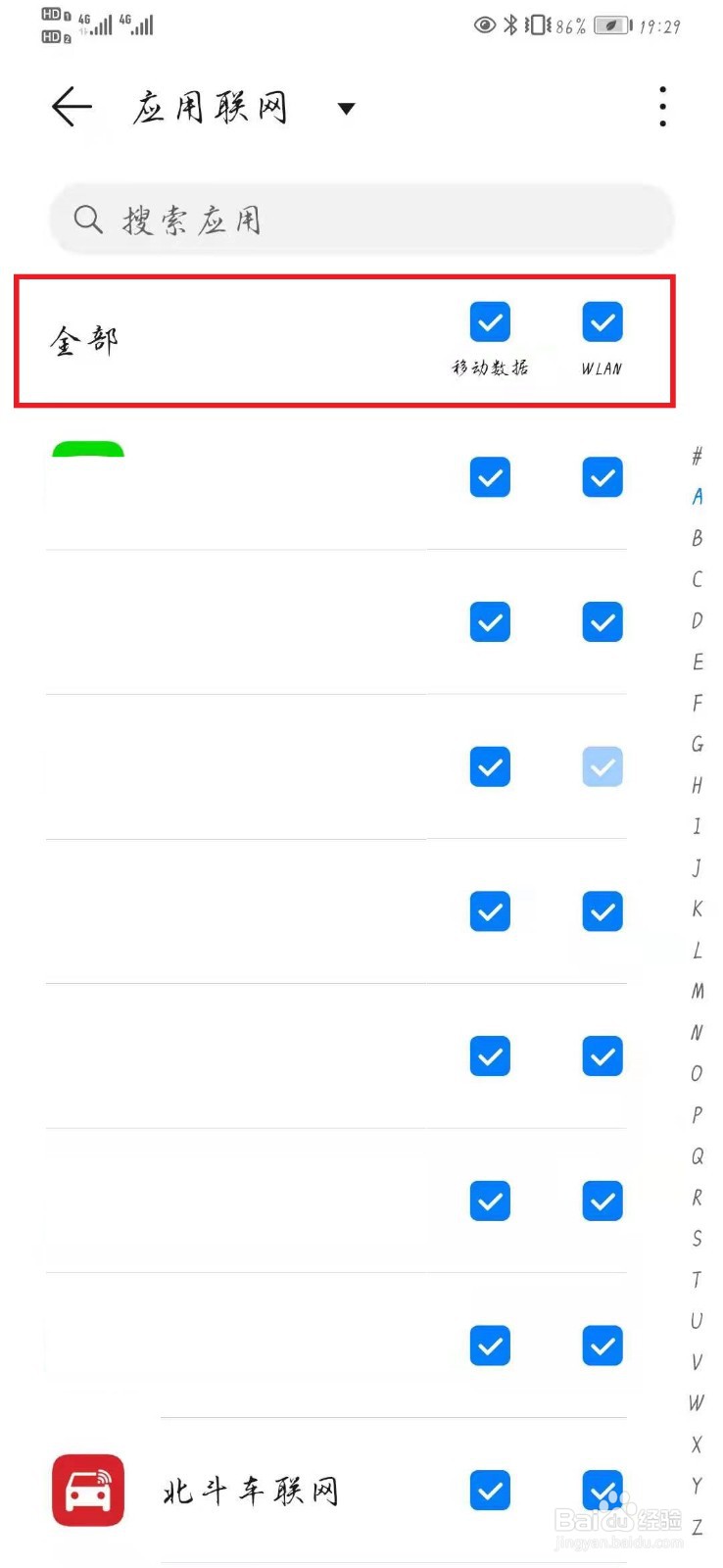Viewport: 723px width, 1568px height.
Task: Open the three-dot overflow menu
Action: pyautogui.click(x=663, y=107)
